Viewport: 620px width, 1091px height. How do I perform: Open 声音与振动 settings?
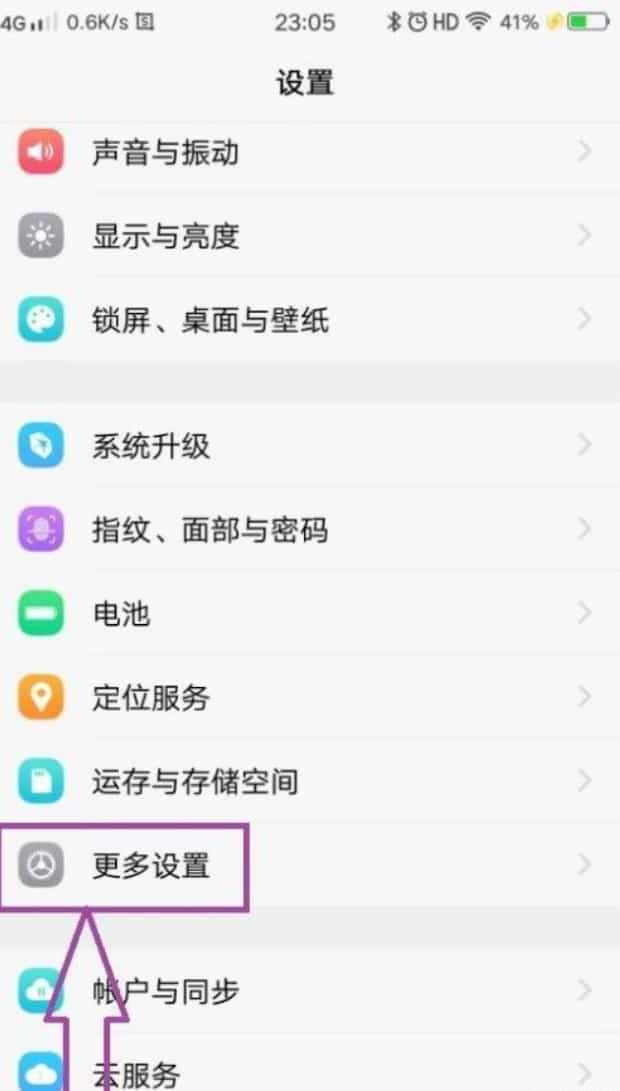[310, 152]
